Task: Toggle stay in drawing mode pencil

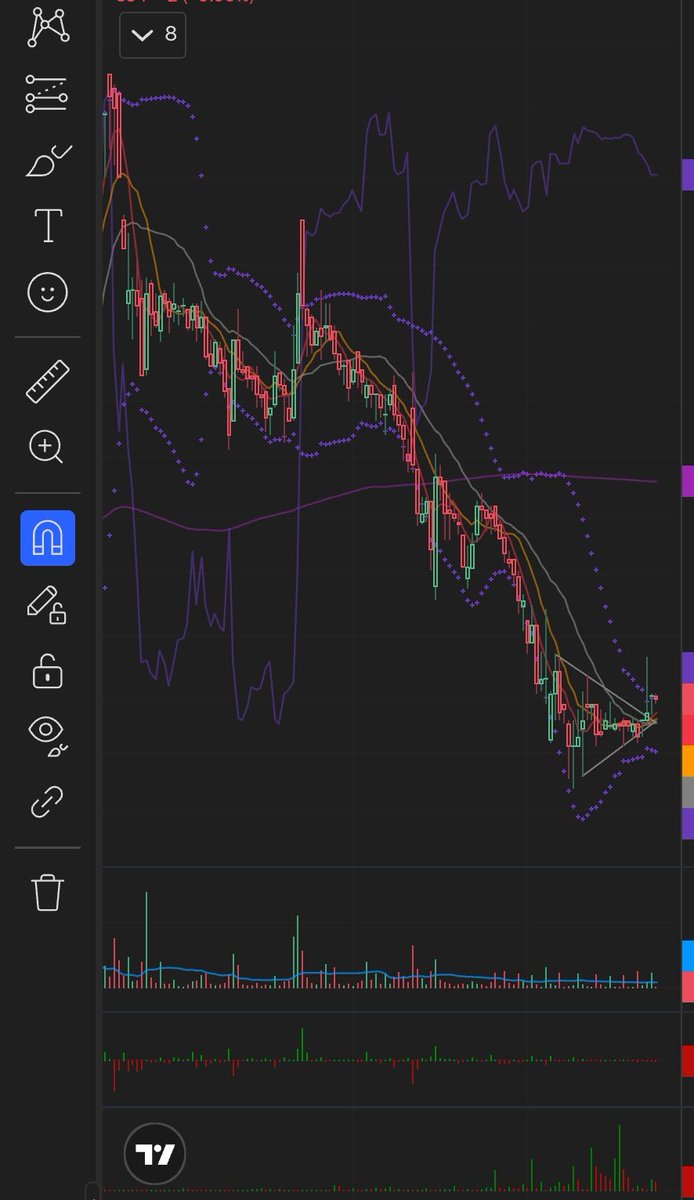Action: coord(48,605)
